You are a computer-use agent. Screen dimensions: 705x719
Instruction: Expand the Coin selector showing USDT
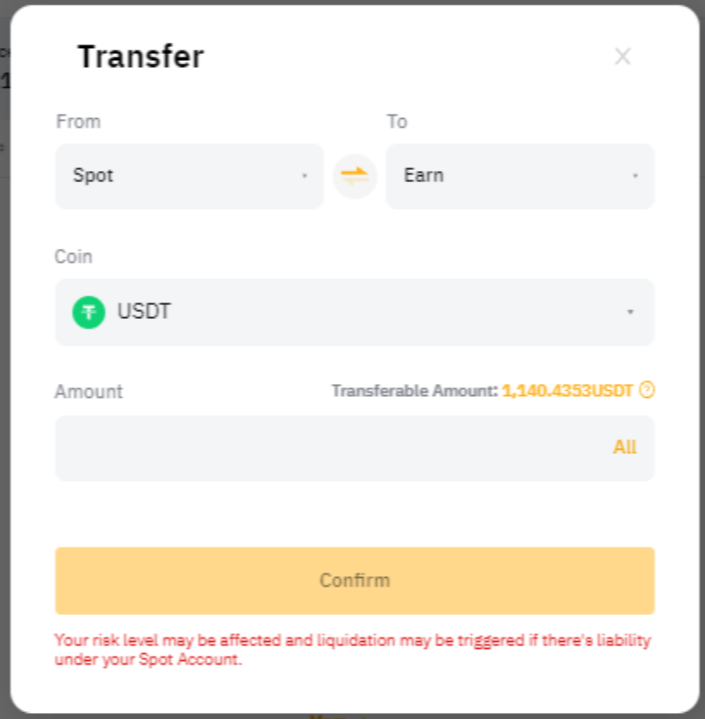(354, 312)
